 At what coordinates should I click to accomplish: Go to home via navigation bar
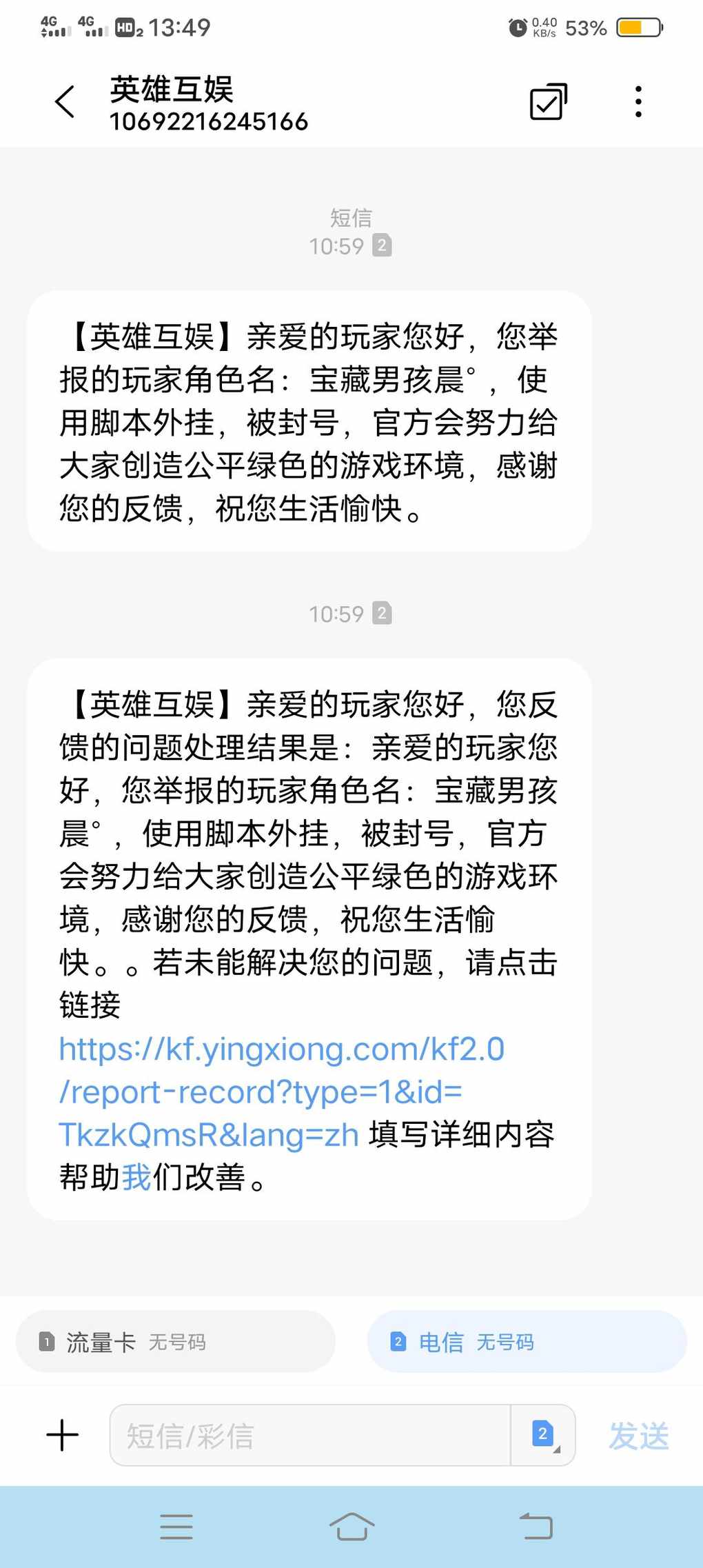click(x=351, y=1527)
